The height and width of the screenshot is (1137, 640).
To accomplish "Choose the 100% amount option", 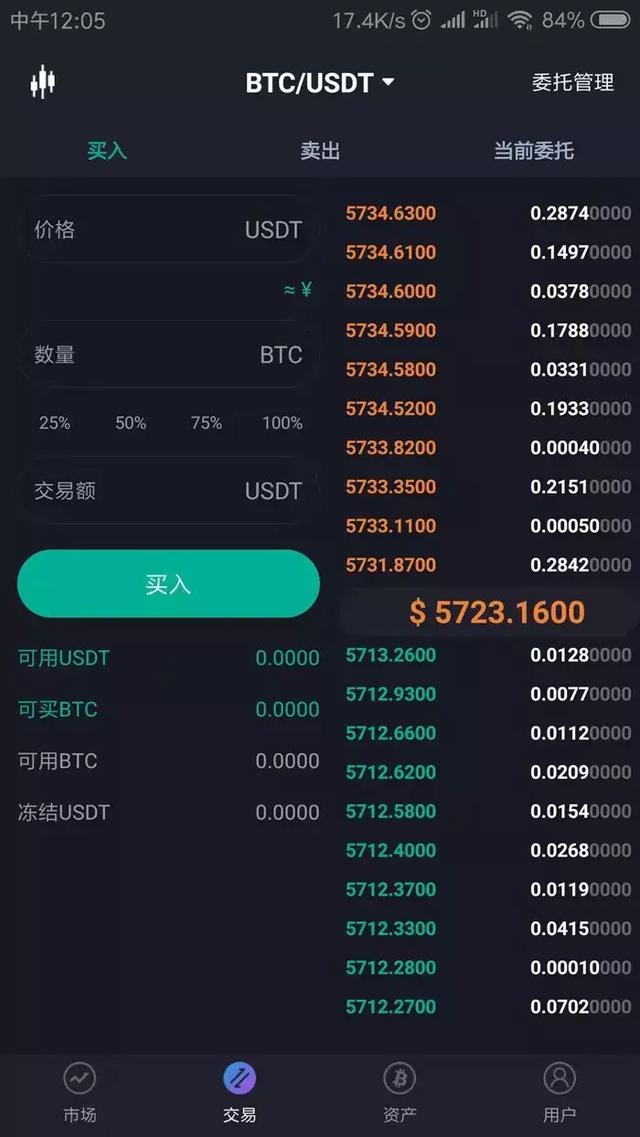I will [282, 423].
